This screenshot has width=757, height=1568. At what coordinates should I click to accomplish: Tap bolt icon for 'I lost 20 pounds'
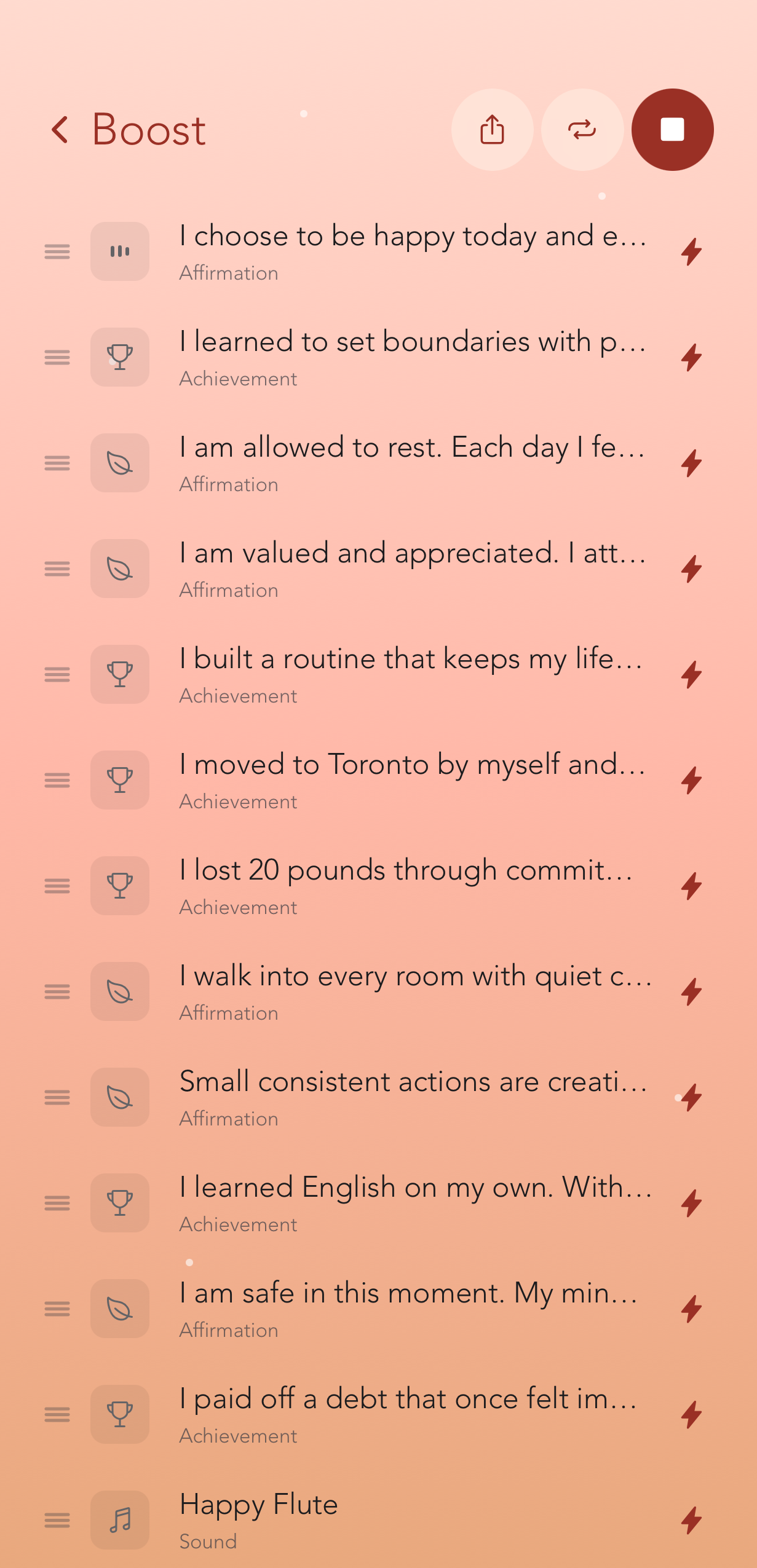click(691, 886)
